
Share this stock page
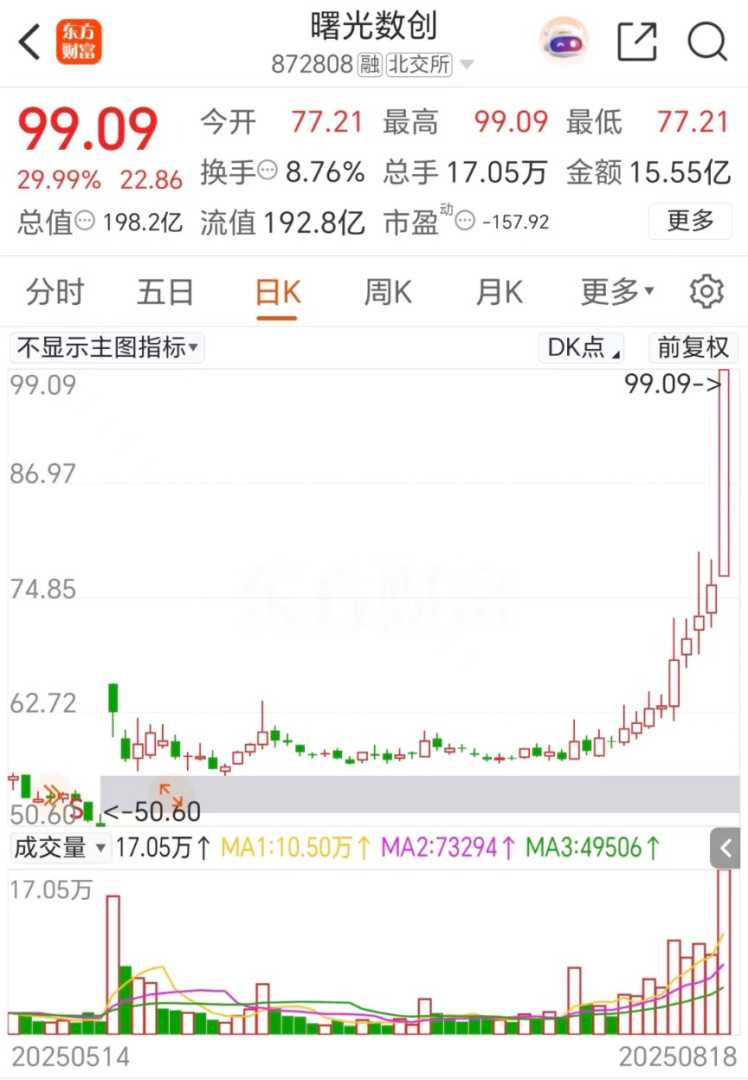click(x=637, y=42)
